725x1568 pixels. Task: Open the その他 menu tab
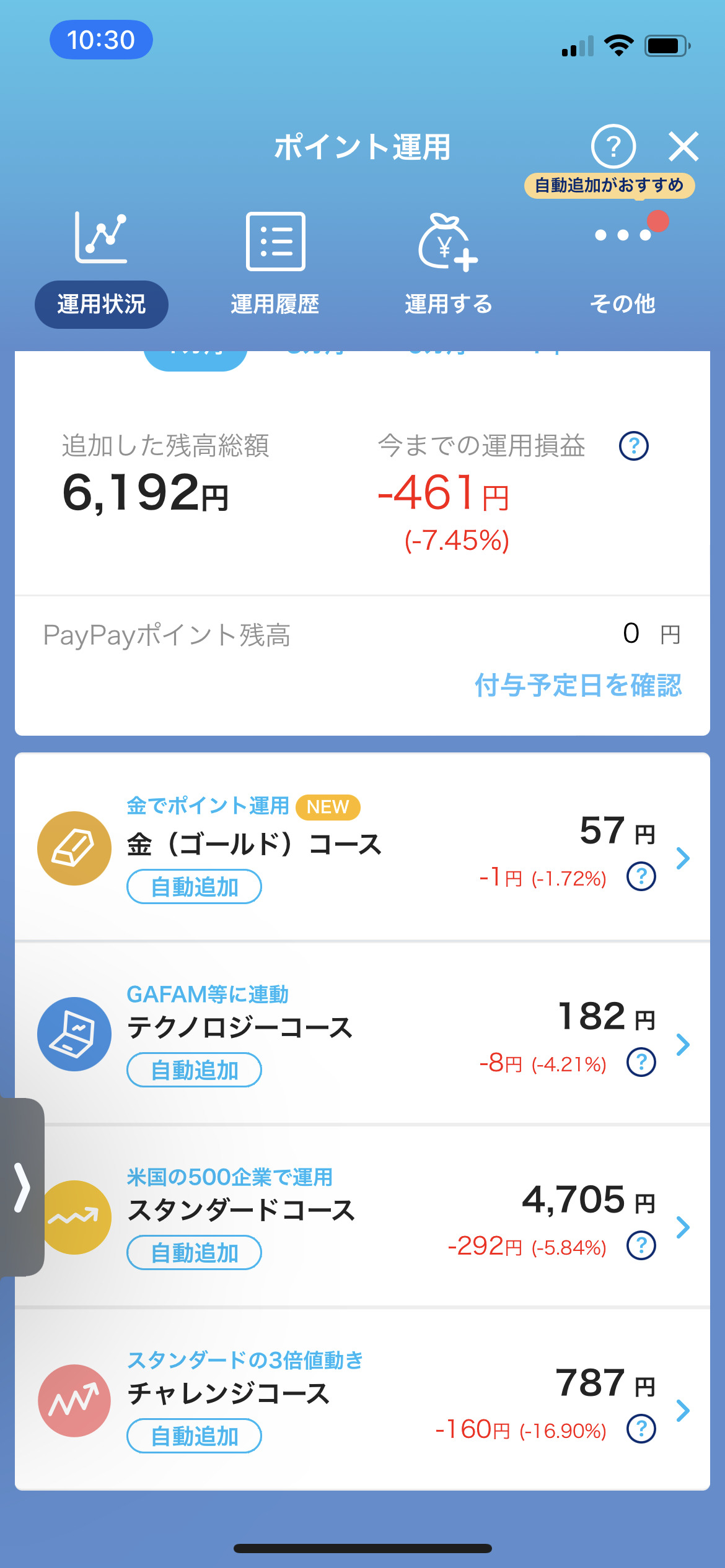coord(622,266)
